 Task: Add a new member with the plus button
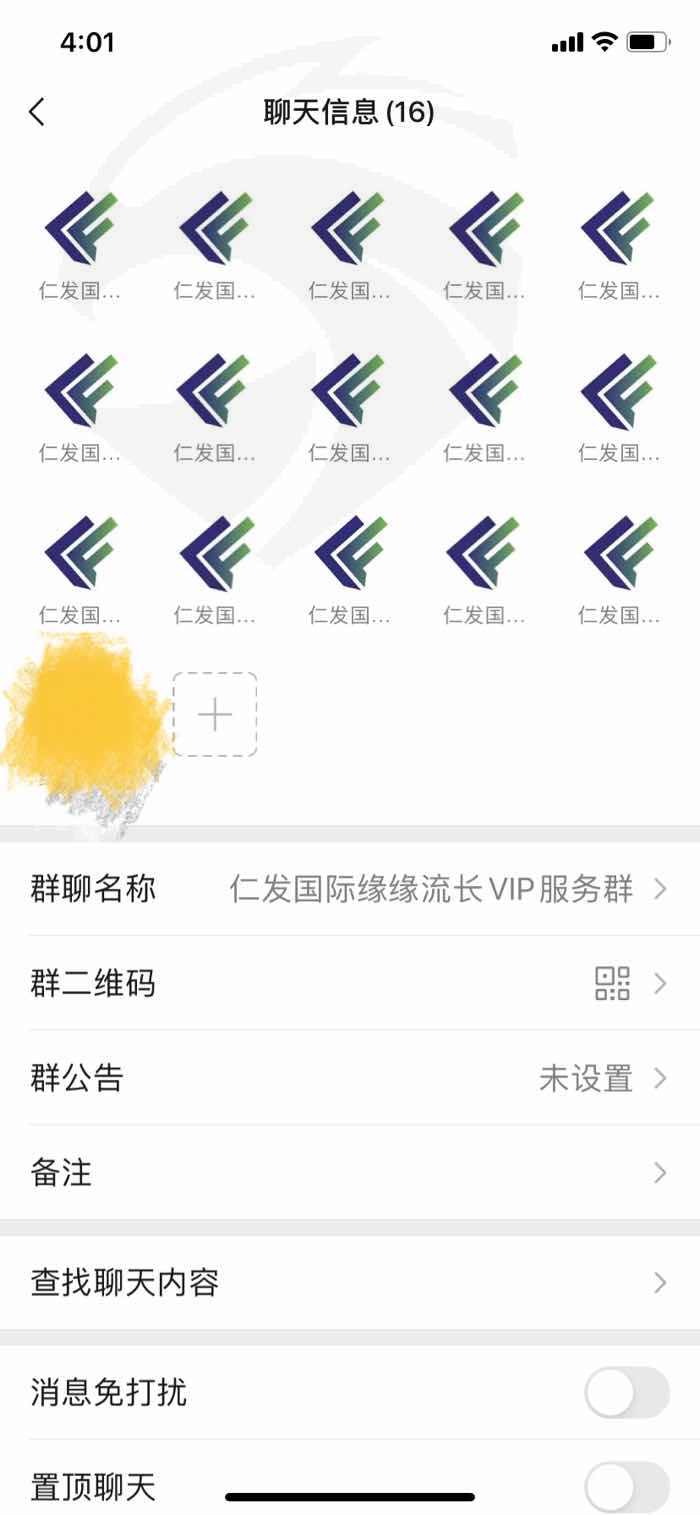point(215,714)
